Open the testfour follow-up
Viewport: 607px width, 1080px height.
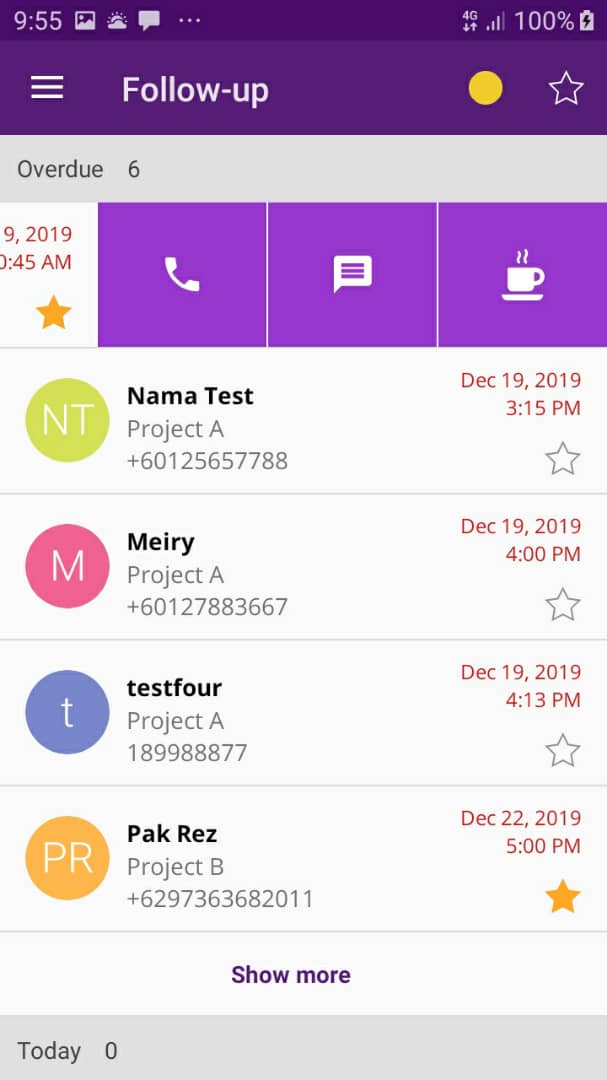tap(303, 712)
